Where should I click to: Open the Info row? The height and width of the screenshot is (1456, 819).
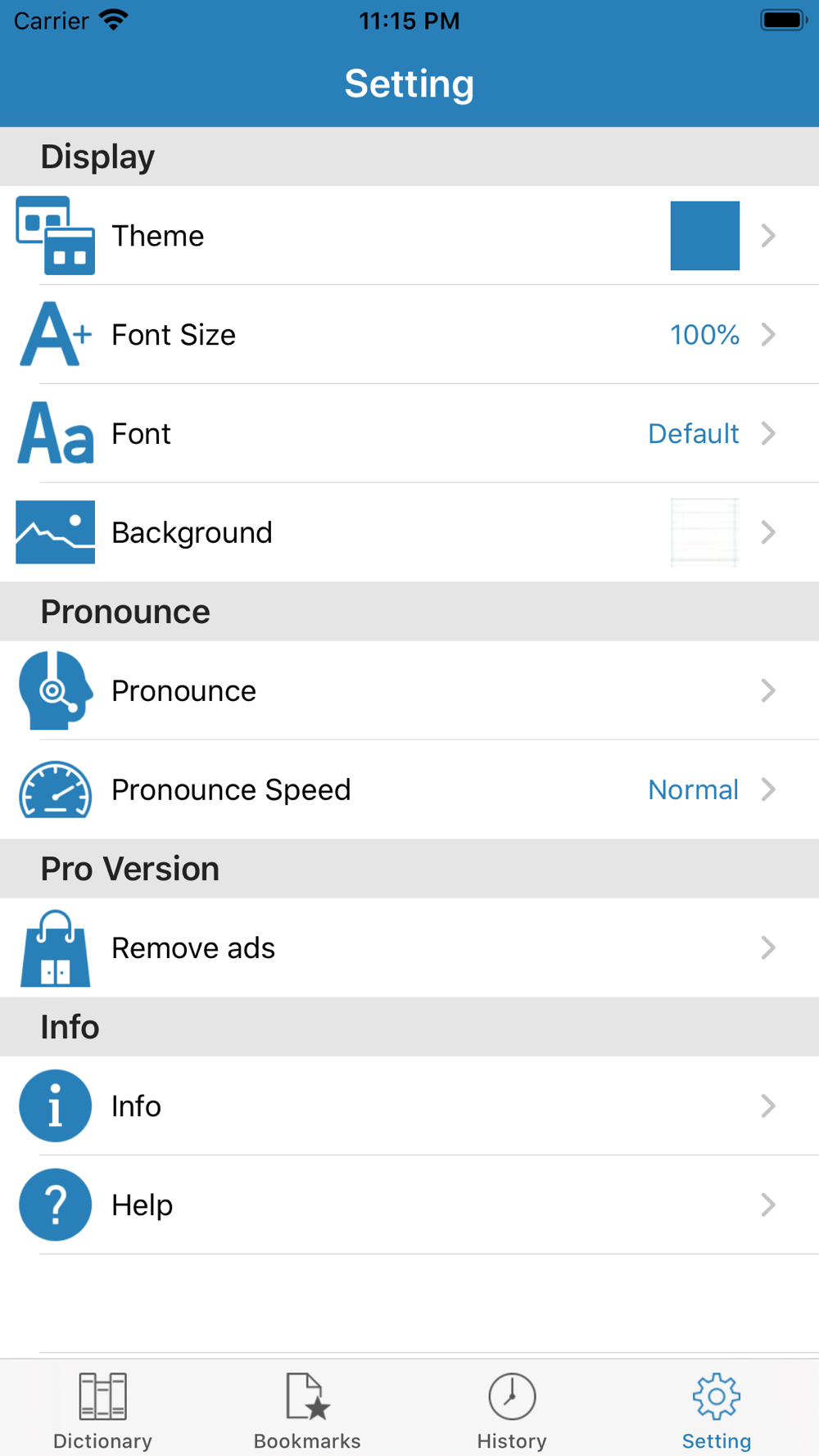pyautogui.click(x=409, y=1106)
